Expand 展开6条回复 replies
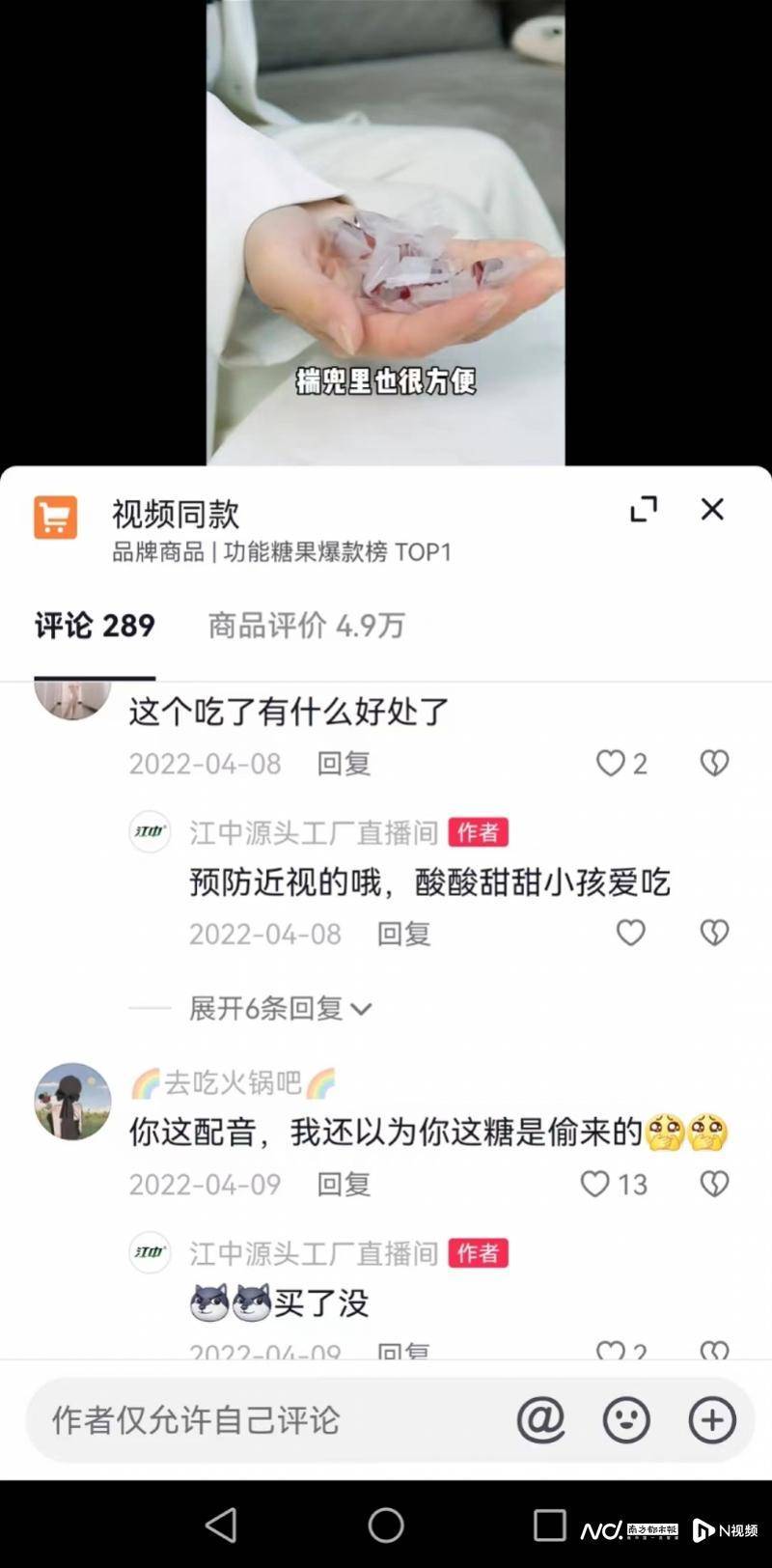 click(x=280, y=1009)
